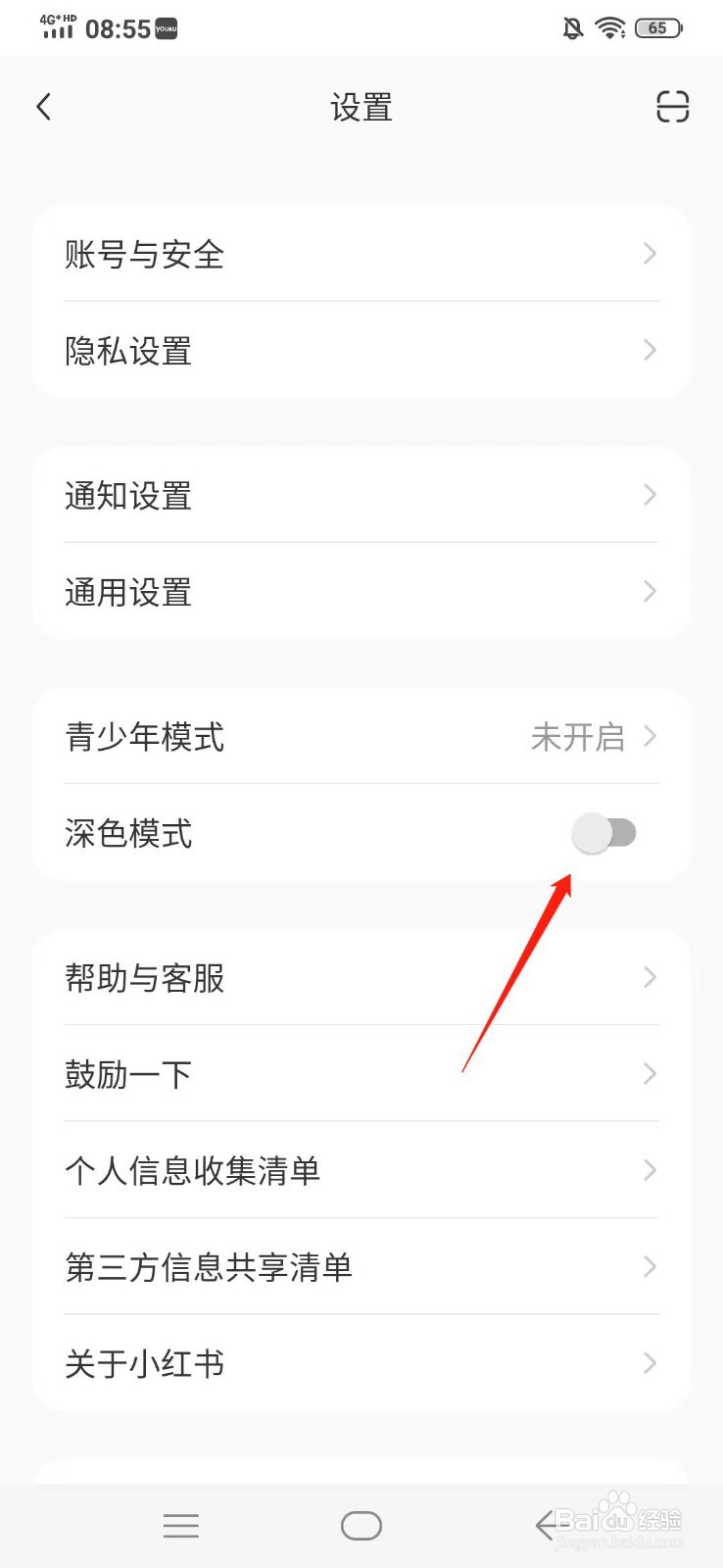Open the QR code scanner in top right
The width and height of the screenshot is (723, 1568).
click(672, 107)
